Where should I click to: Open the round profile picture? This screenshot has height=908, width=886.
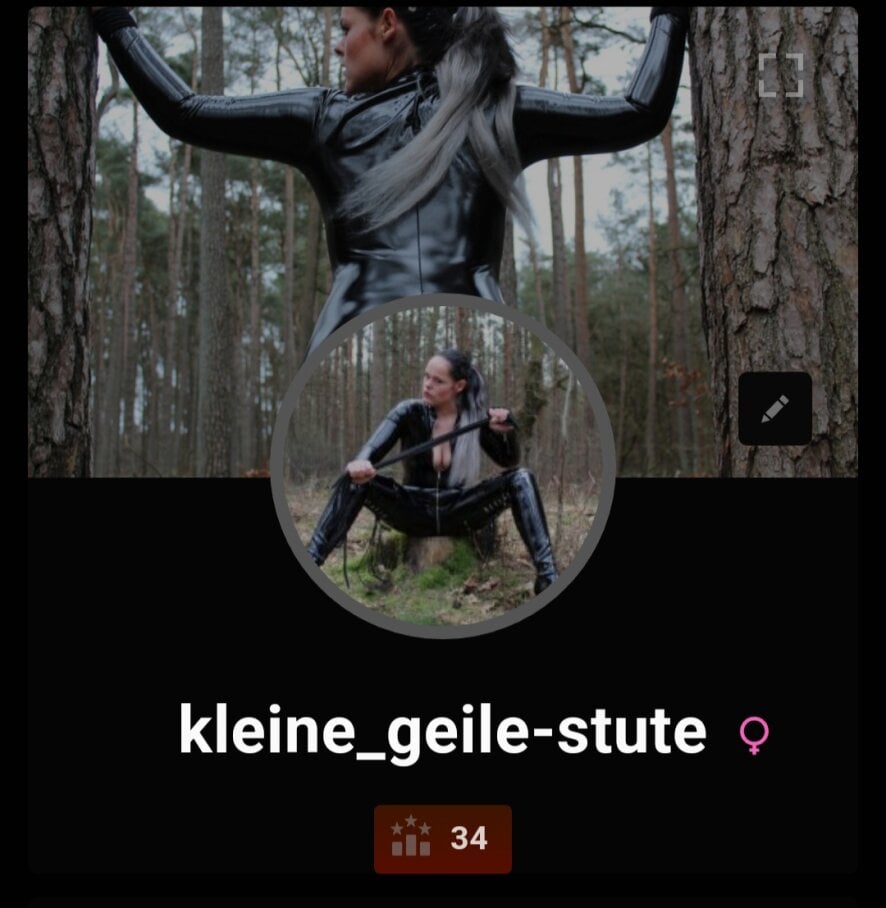pyautogui.click(x=443, y=465)
